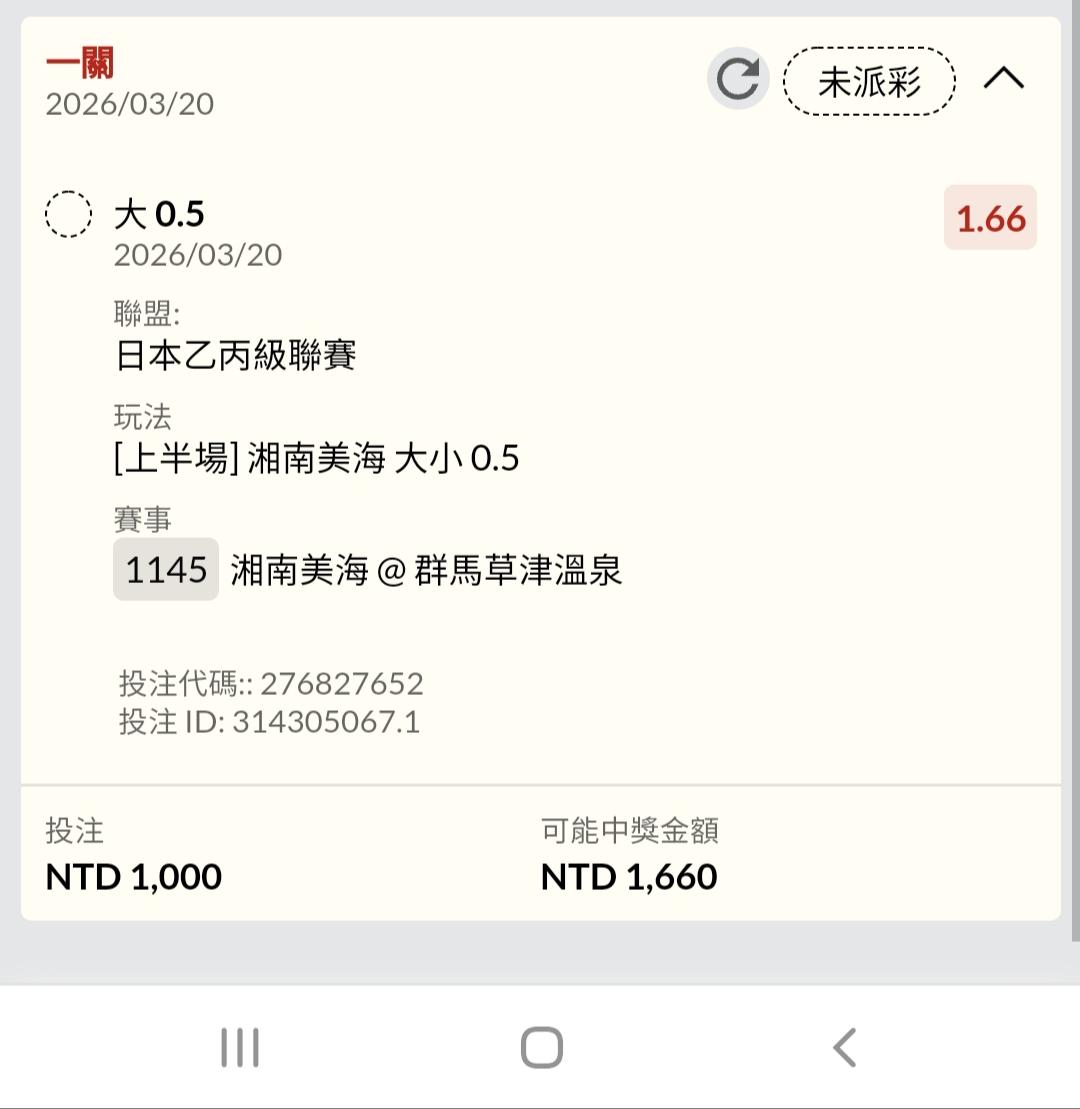1080x1109 pixels.
Task: Open the recent apps view
Action: 240,1048
